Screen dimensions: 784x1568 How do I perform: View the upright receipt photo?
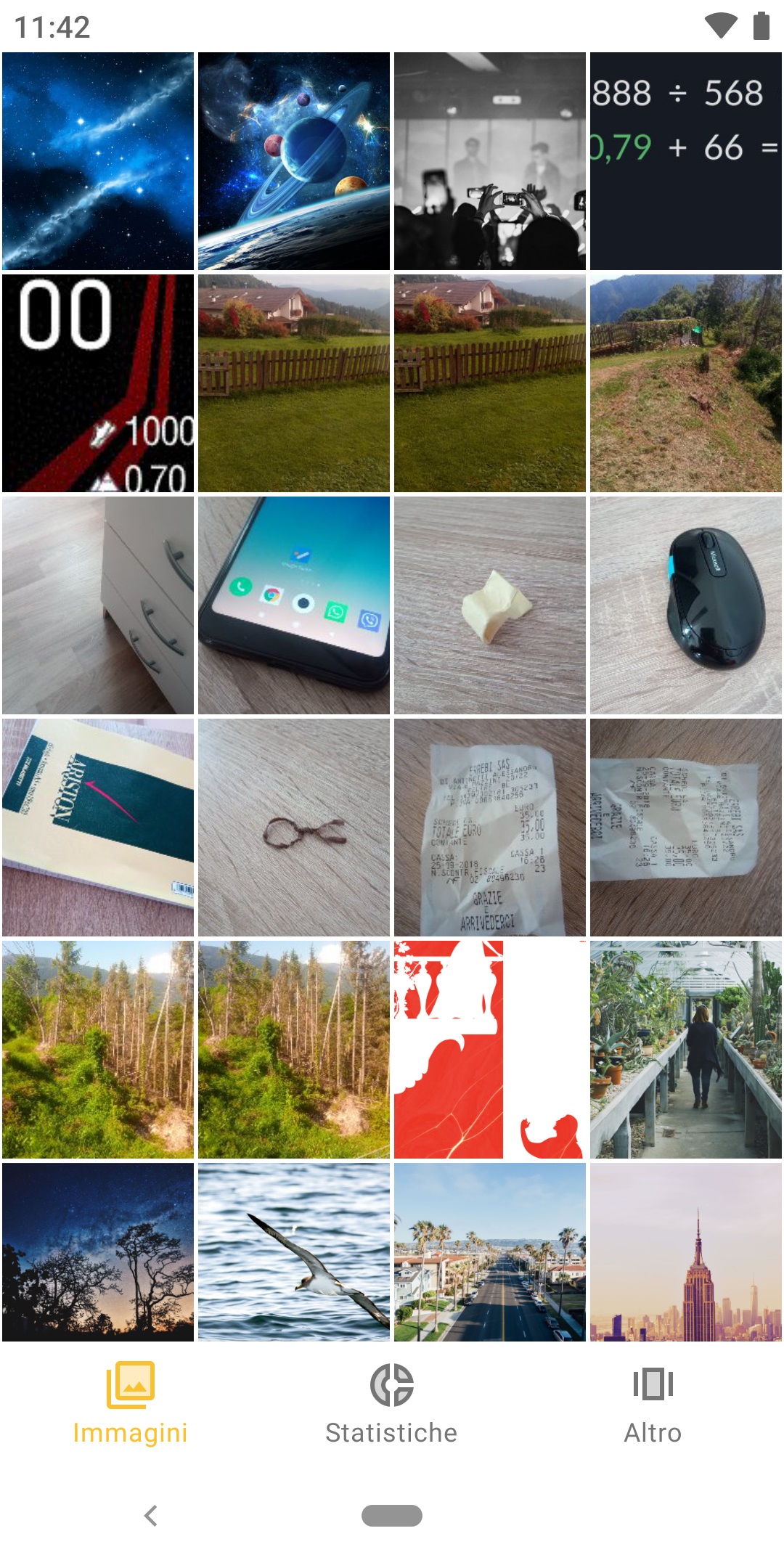tap(490, 828)
